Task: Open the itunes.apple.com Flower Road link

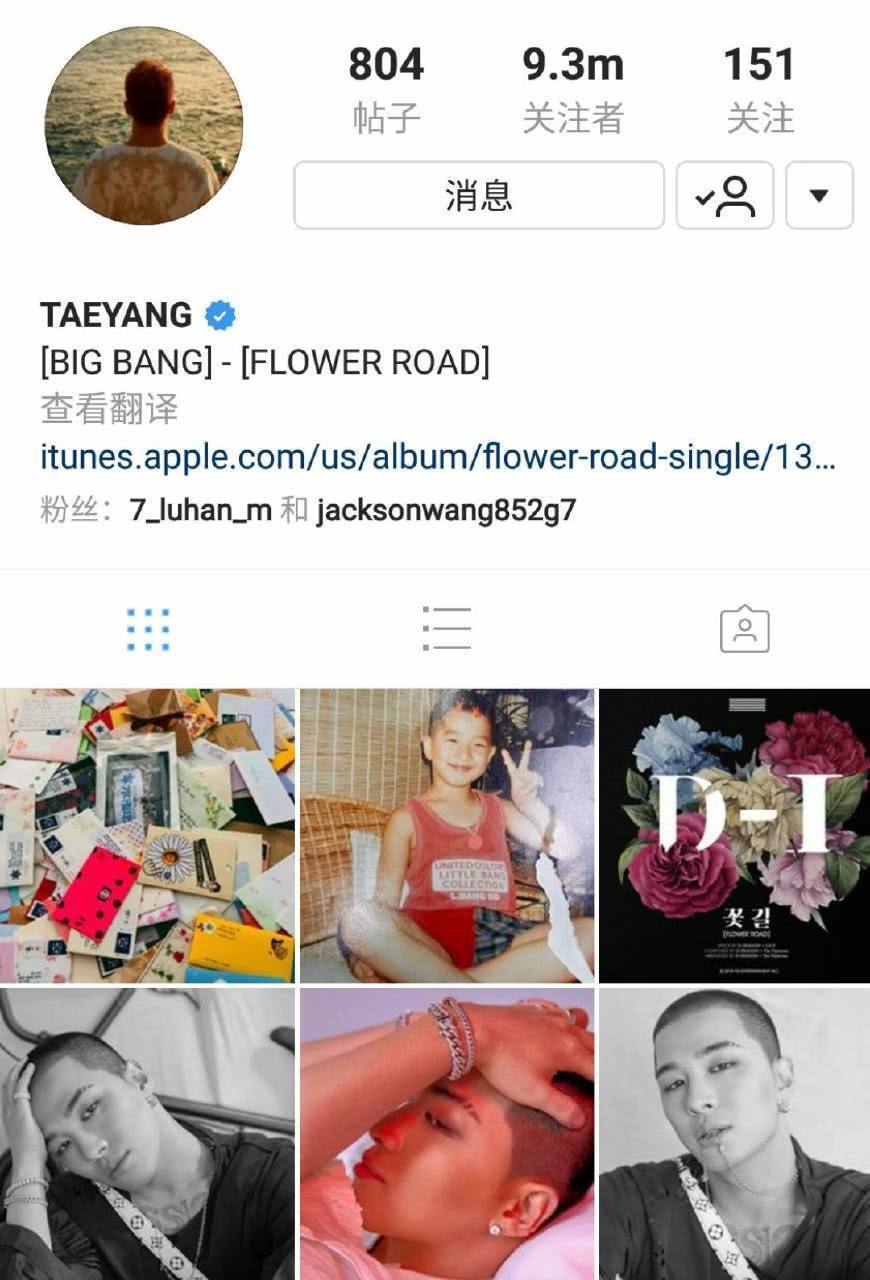Action: [438, 457]
